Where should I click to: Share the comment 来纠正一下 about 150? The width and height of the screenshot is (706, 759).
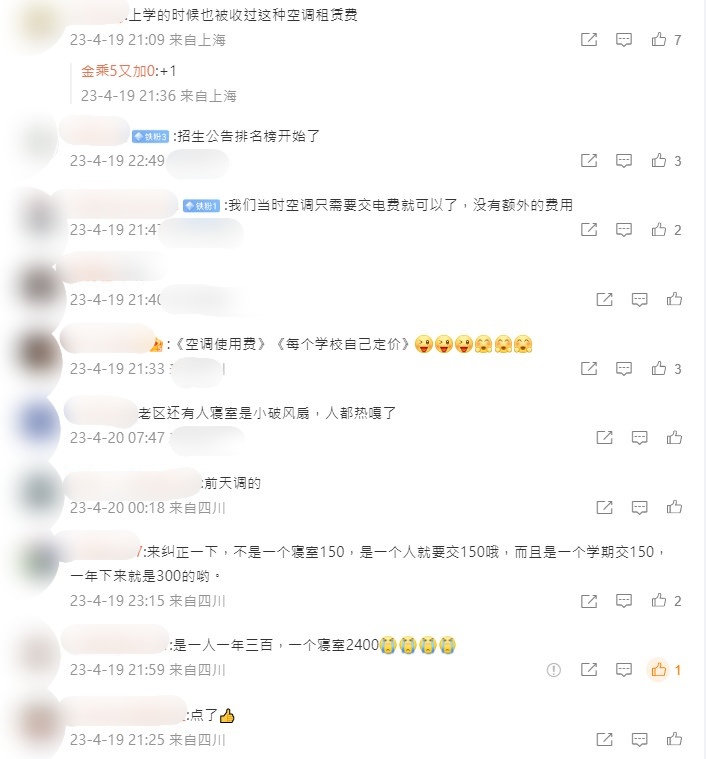click(x=589, y=601)
